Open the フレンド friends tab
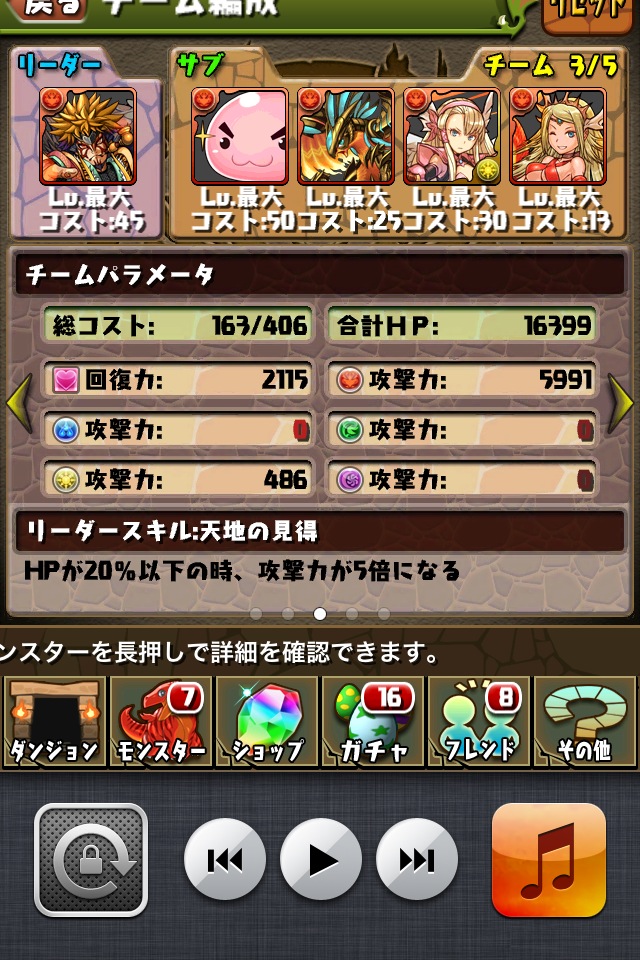 478,720
